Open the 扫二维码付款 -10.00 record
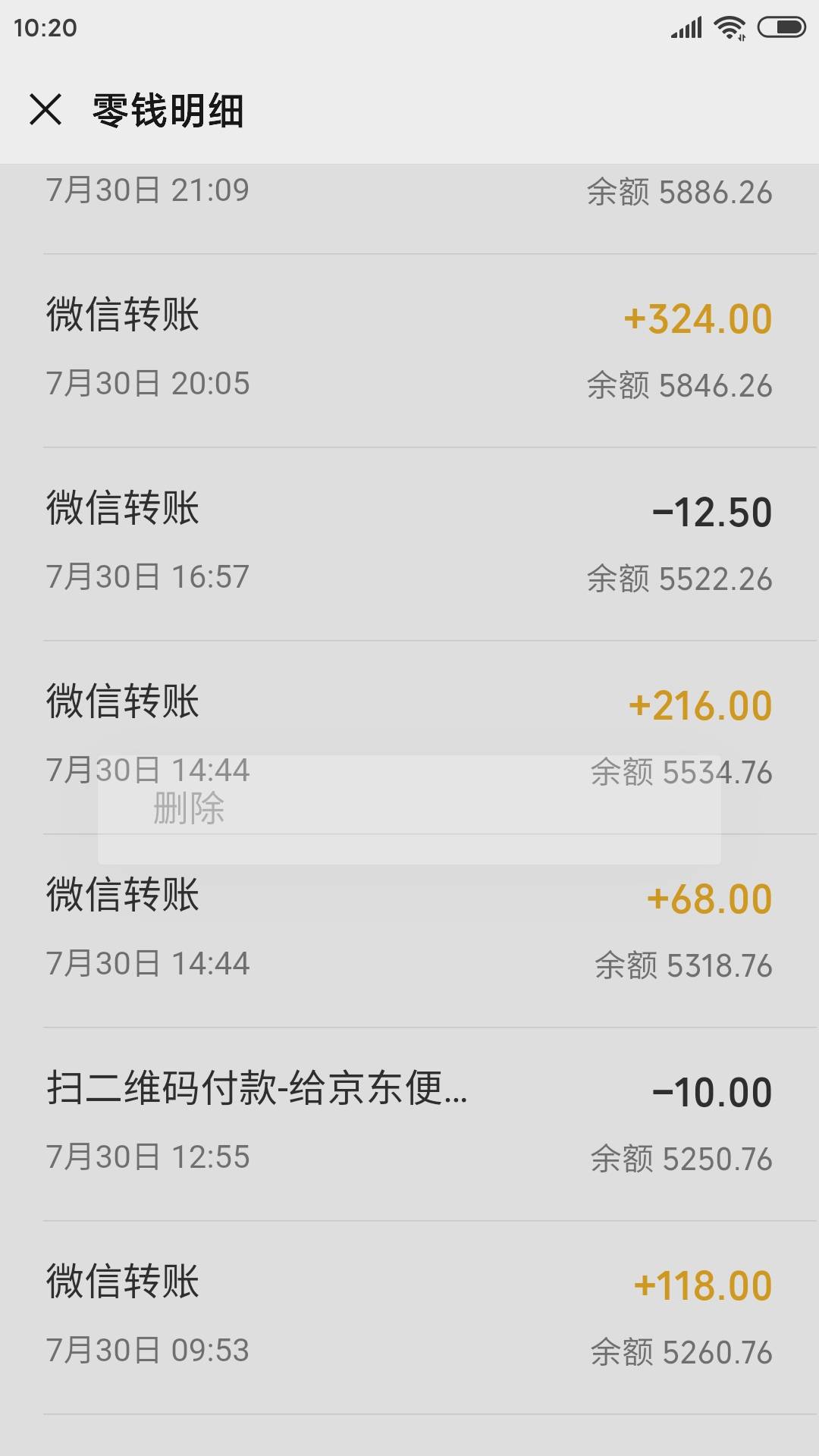The width and height of the screenshot is (819, 1456). point(409,1124)
